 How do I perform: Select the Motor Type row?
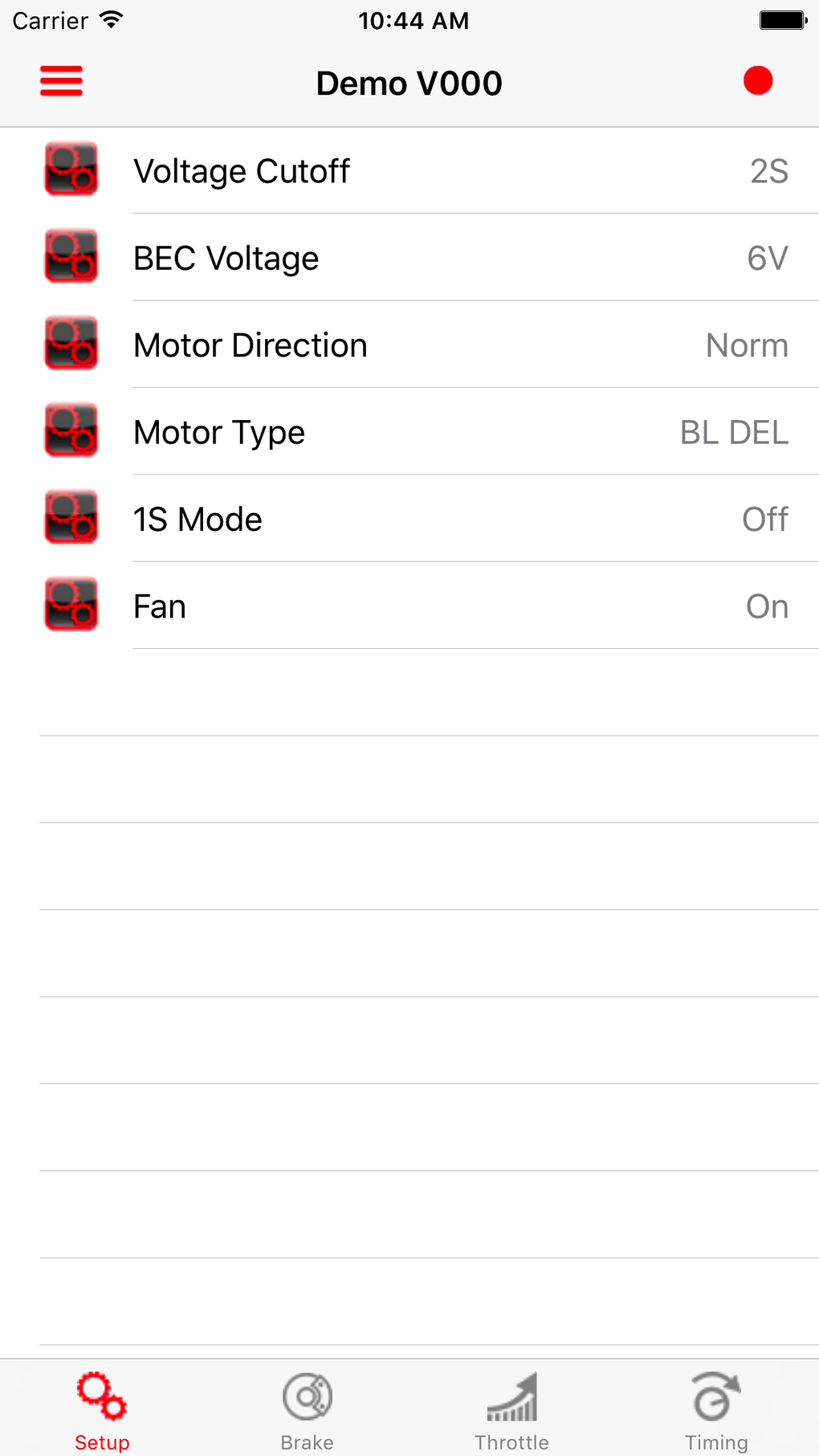pyautogui.click(x=409, y=432)
